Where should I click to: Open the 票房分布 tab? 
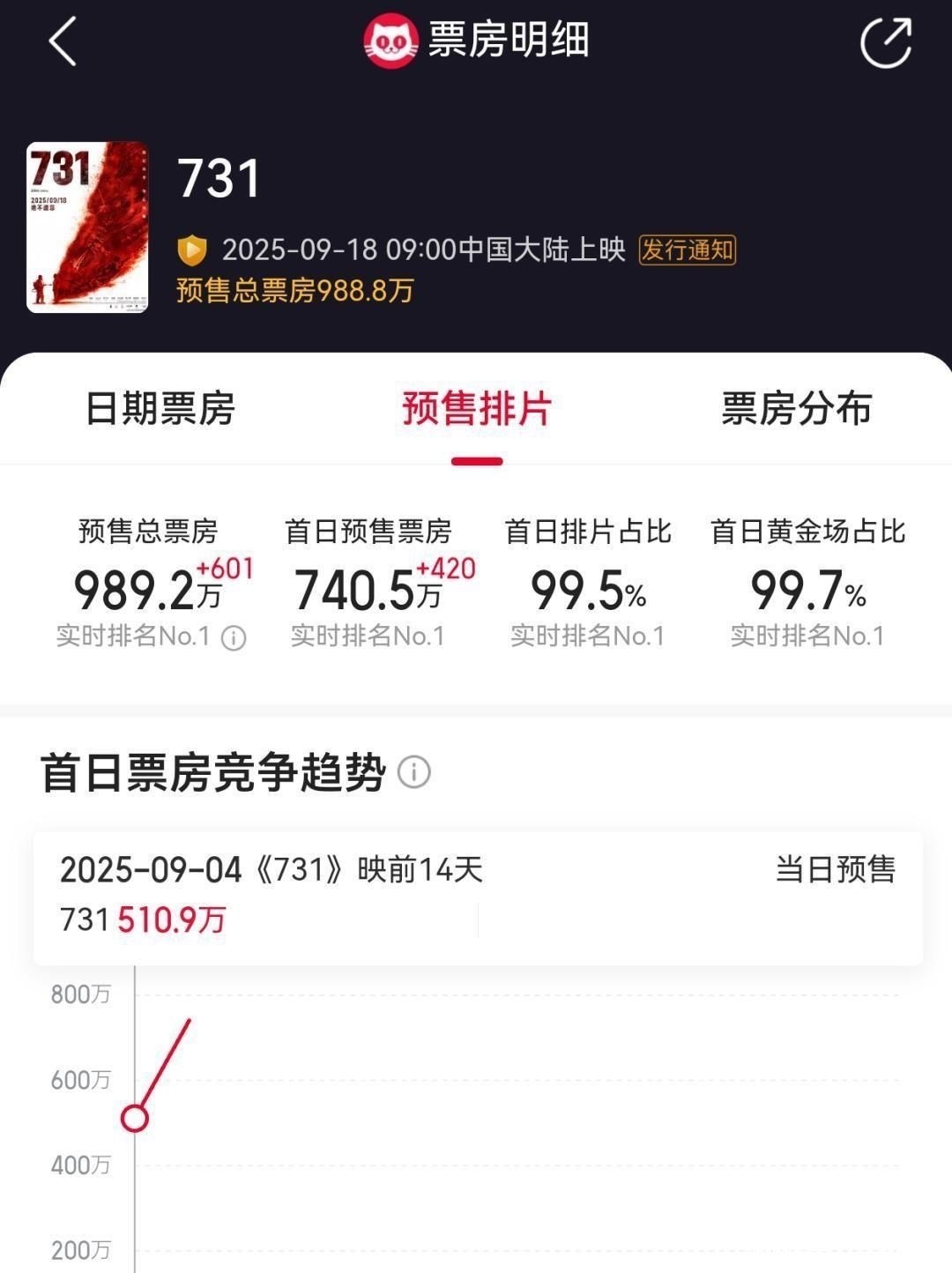tap(796, 409)
